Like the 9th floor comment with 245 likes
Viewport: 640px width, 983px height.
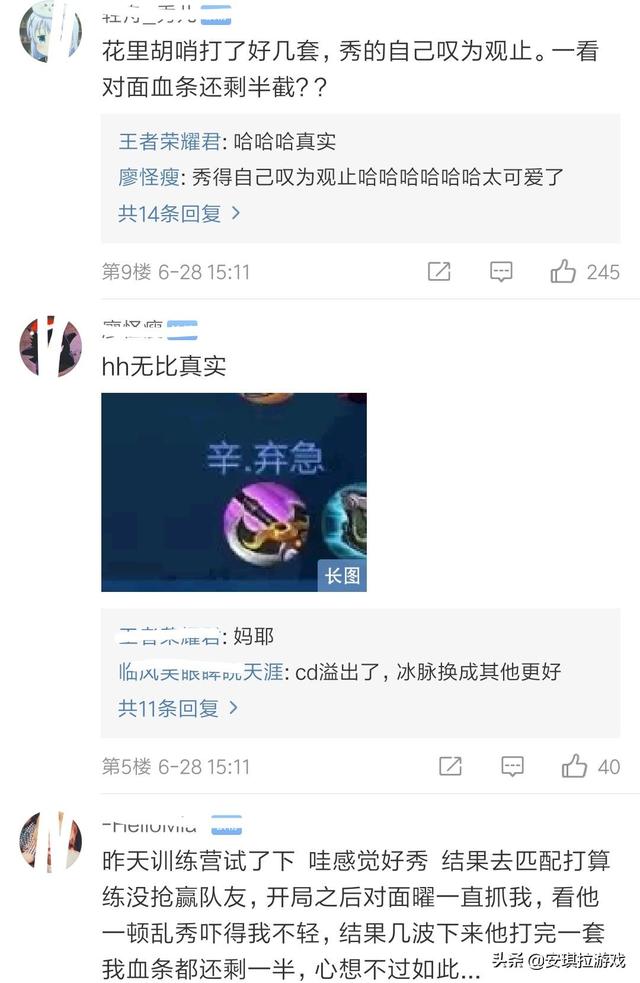pyautogui.click(x=563, y=271)
